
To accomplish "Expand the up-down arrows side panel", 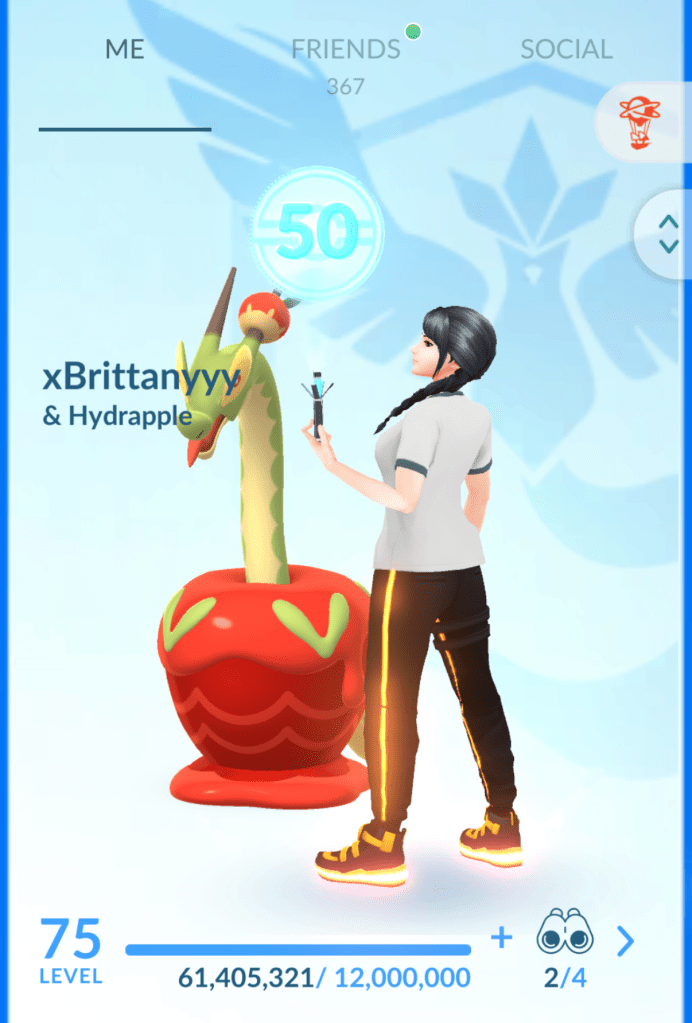I will 668,235.
